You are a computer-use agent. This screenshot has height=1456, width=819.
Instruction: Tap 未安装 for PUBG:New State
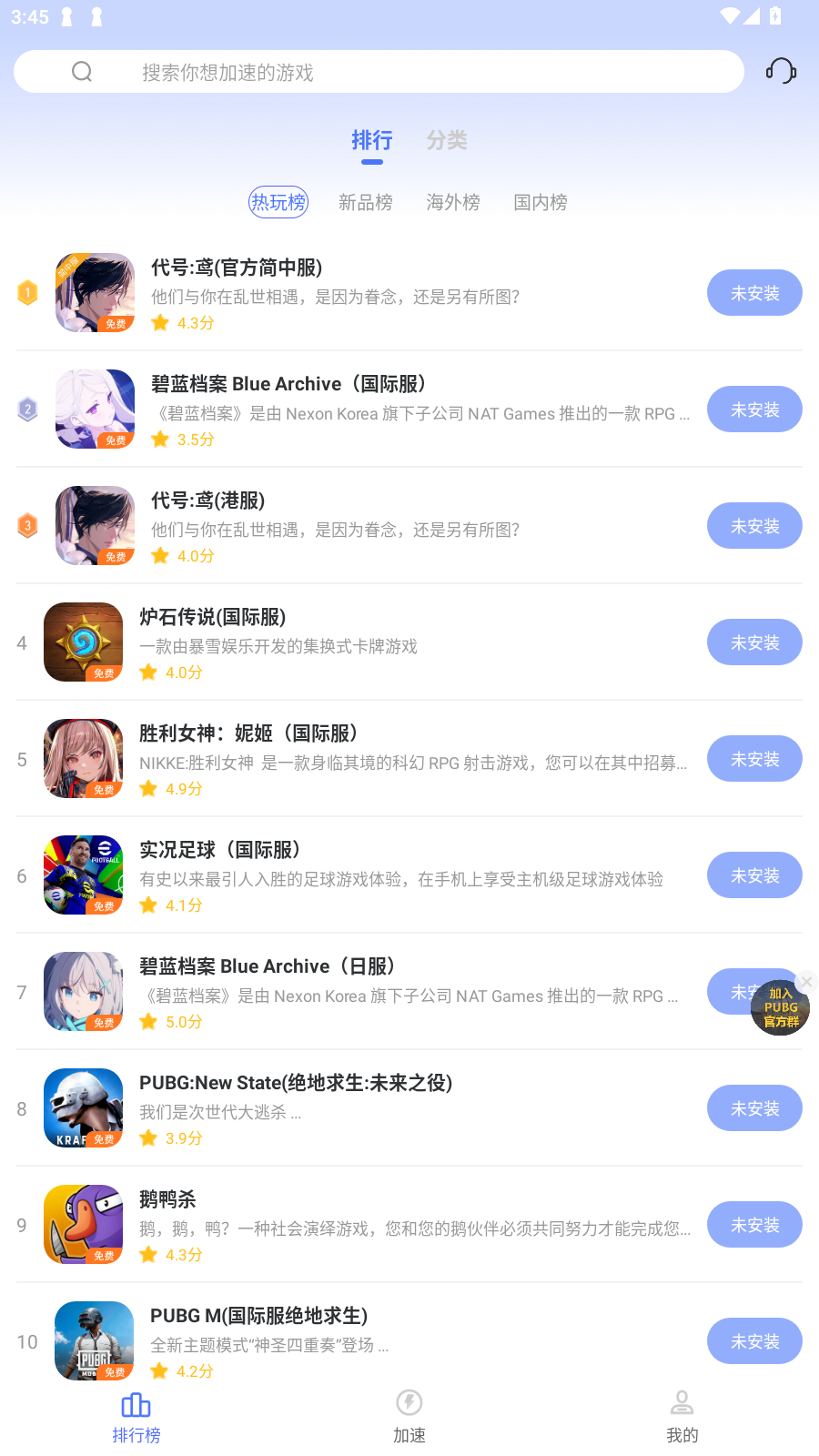[x=754, y=1108]
